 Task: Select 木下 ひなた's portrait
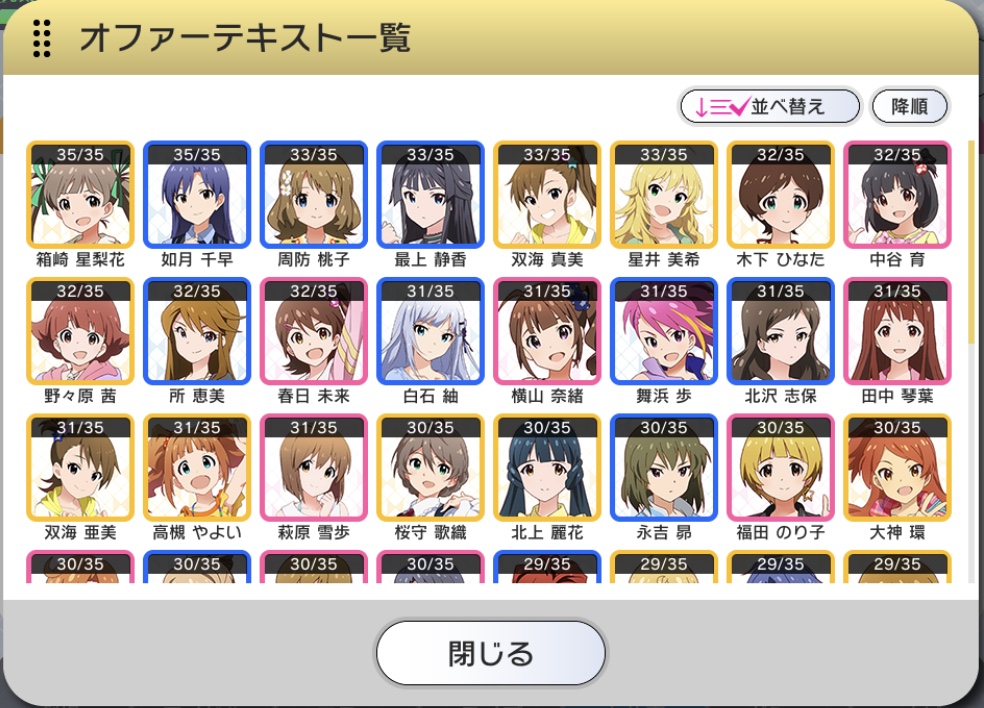tap(781, 195)
